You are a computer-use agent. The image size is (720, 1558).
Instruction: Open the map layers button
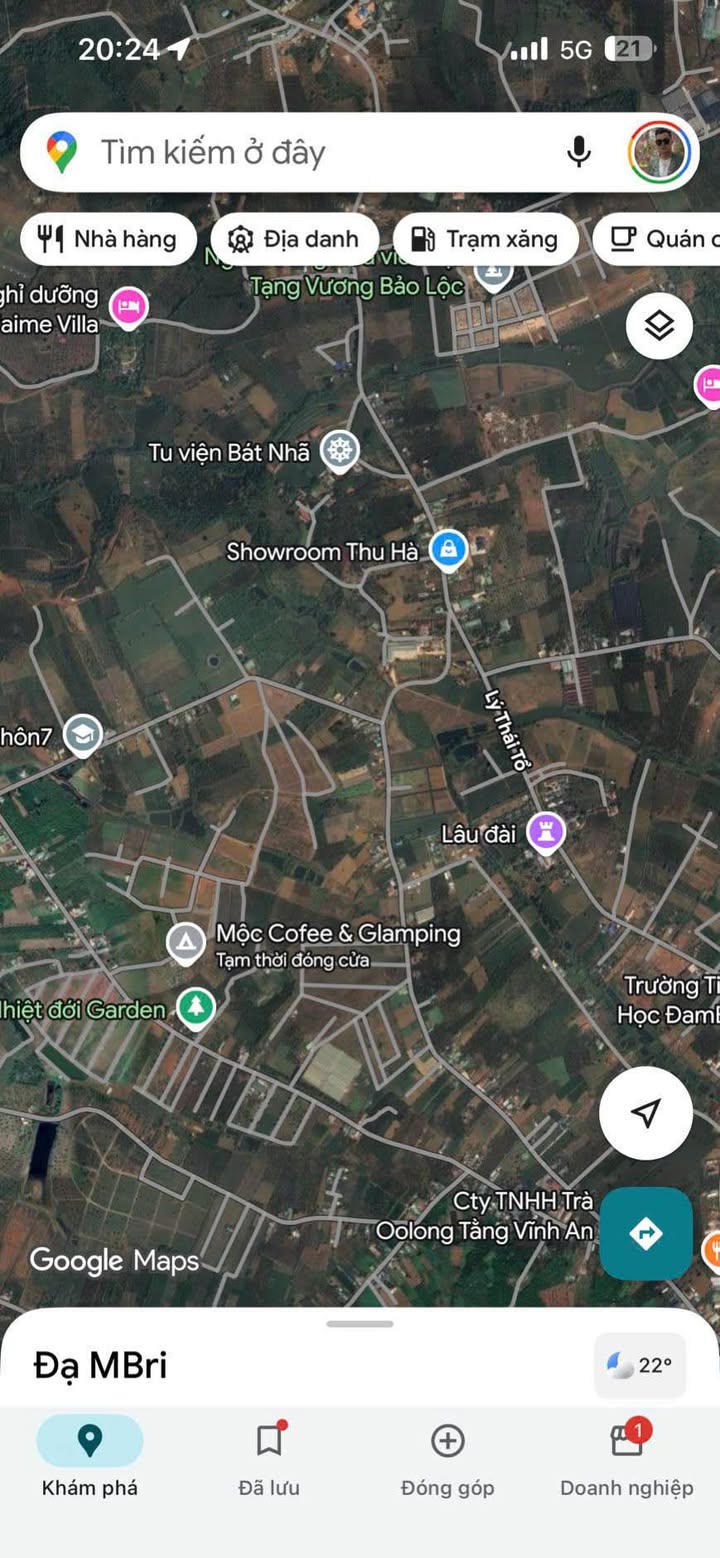click(x=659, y=326)
